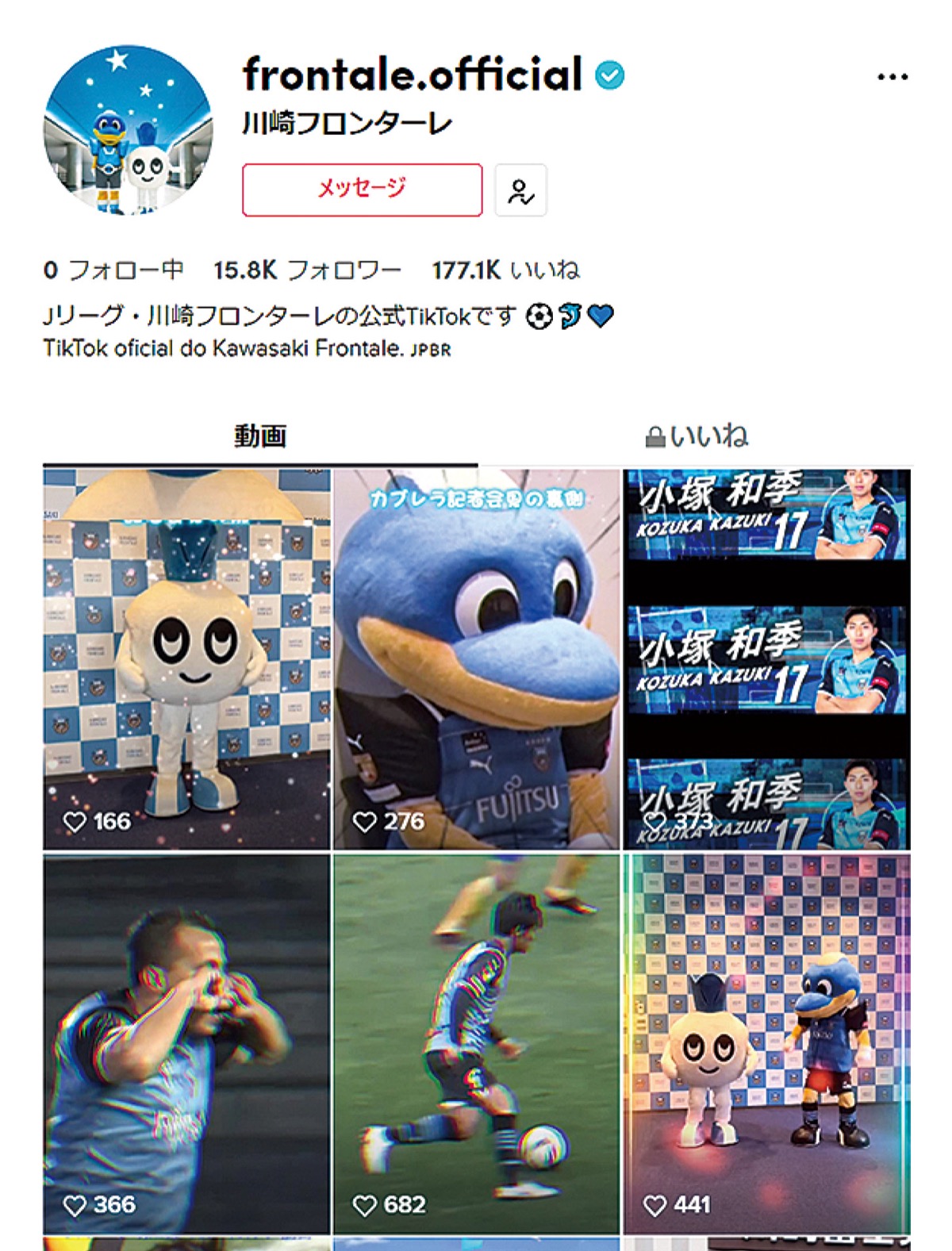Click the 177.1K いいね count
952x1251 pixels.
click(x=504, y=271)
